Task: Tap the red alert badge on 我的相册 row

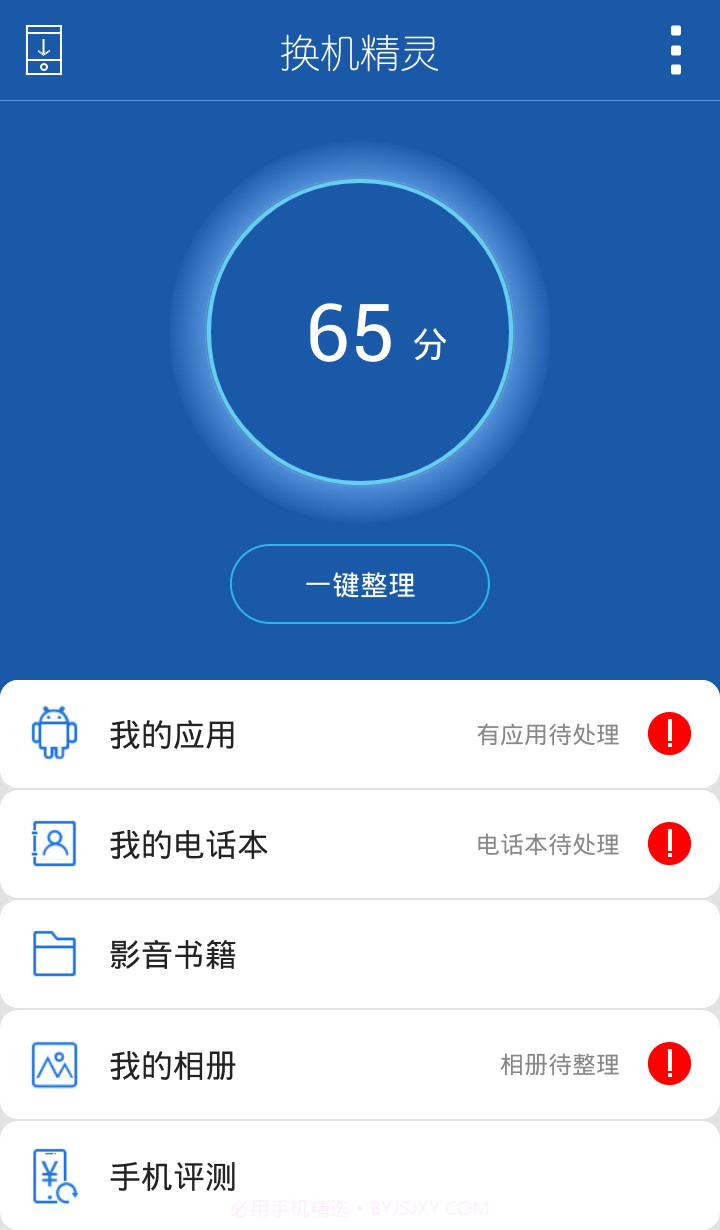Action: 668,1065
